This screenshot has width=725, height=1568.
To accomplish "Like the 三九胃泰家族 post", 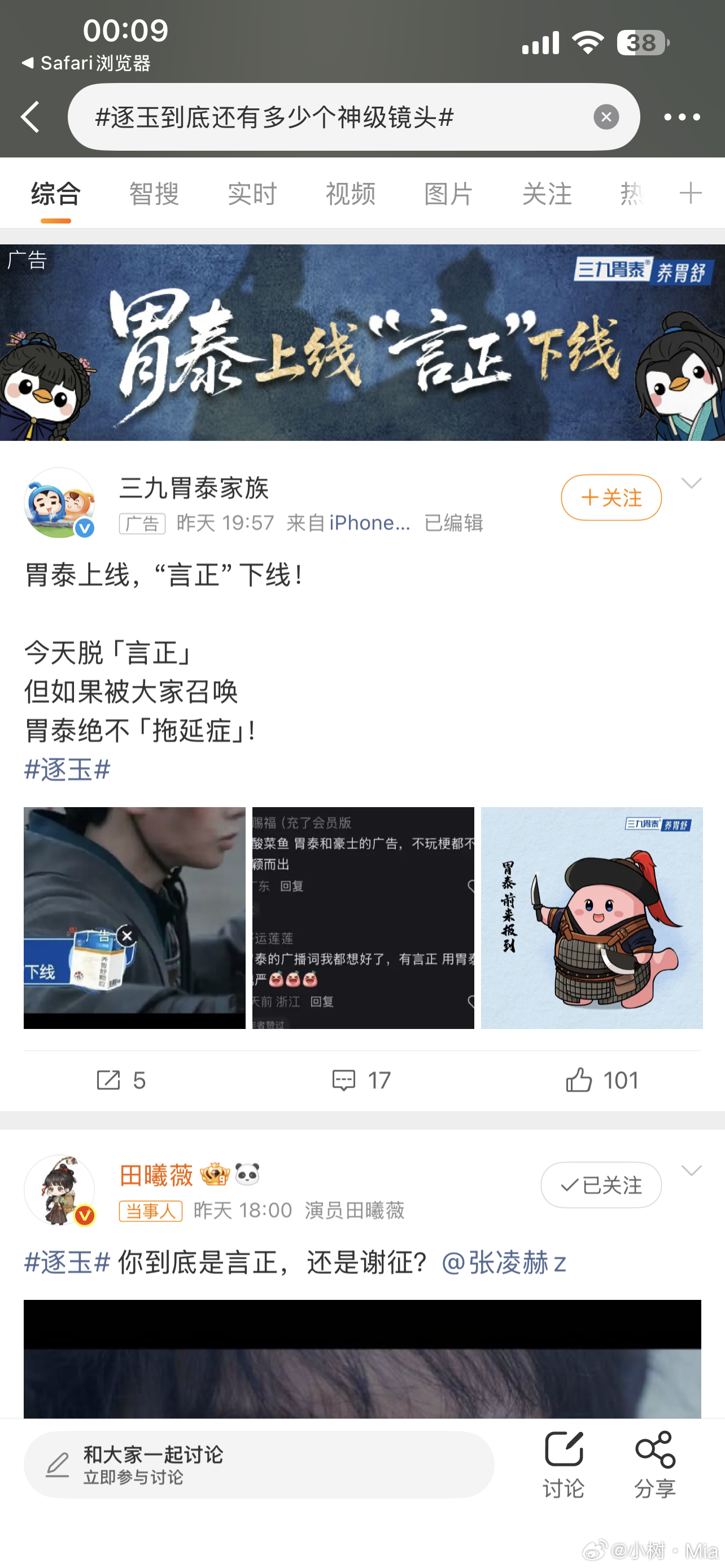I will point(602,1080).
